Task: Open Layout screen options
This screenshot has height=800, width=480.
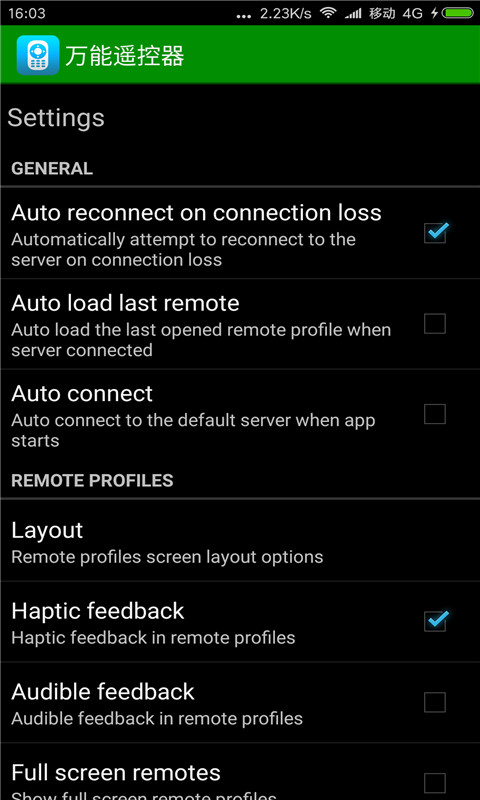Action: coord(240,541)
